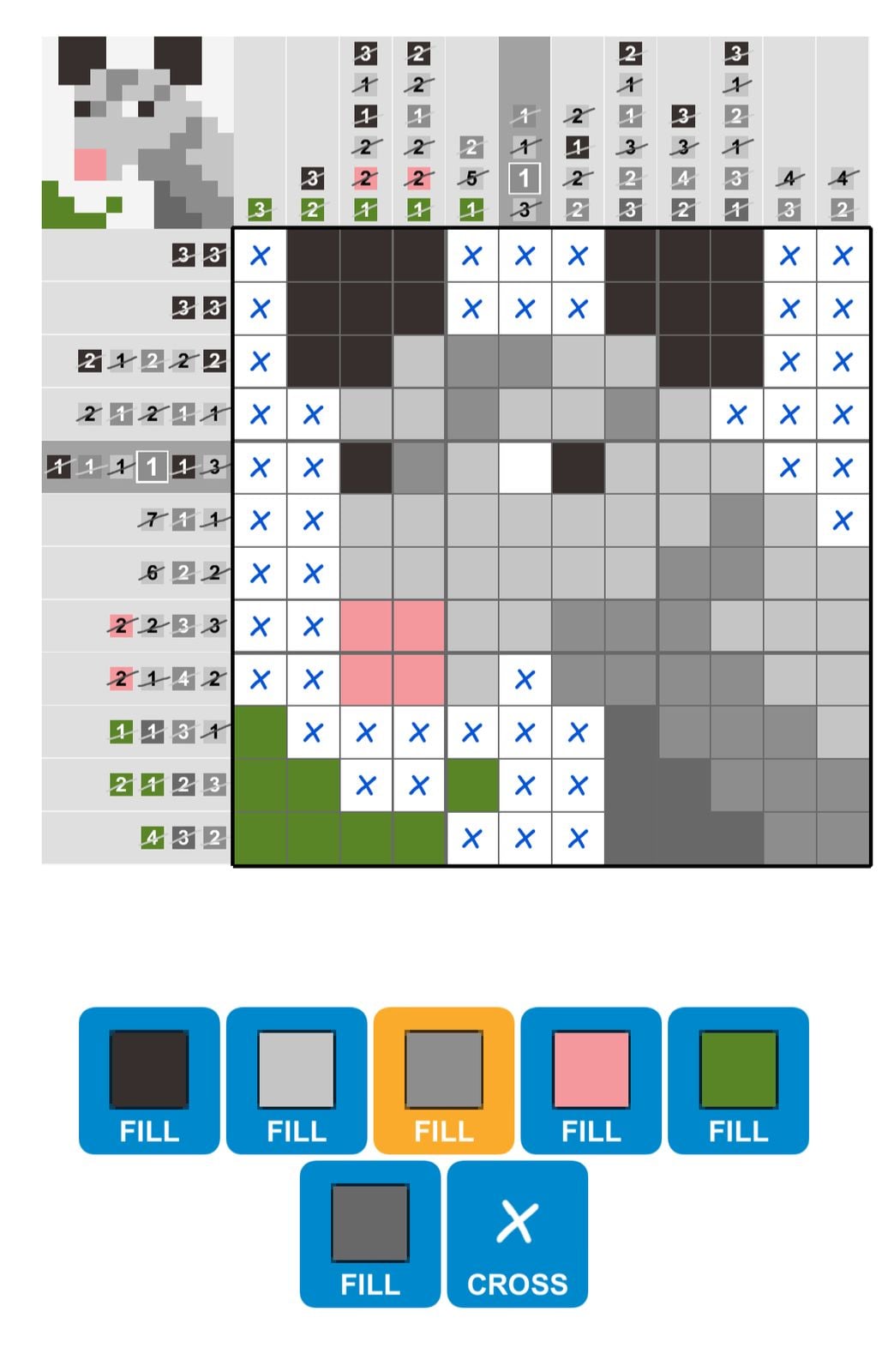Choose the green FILL color button
Image resolution: width=888 pixels, height=1372 pixels.
(x=739, y=1080)
